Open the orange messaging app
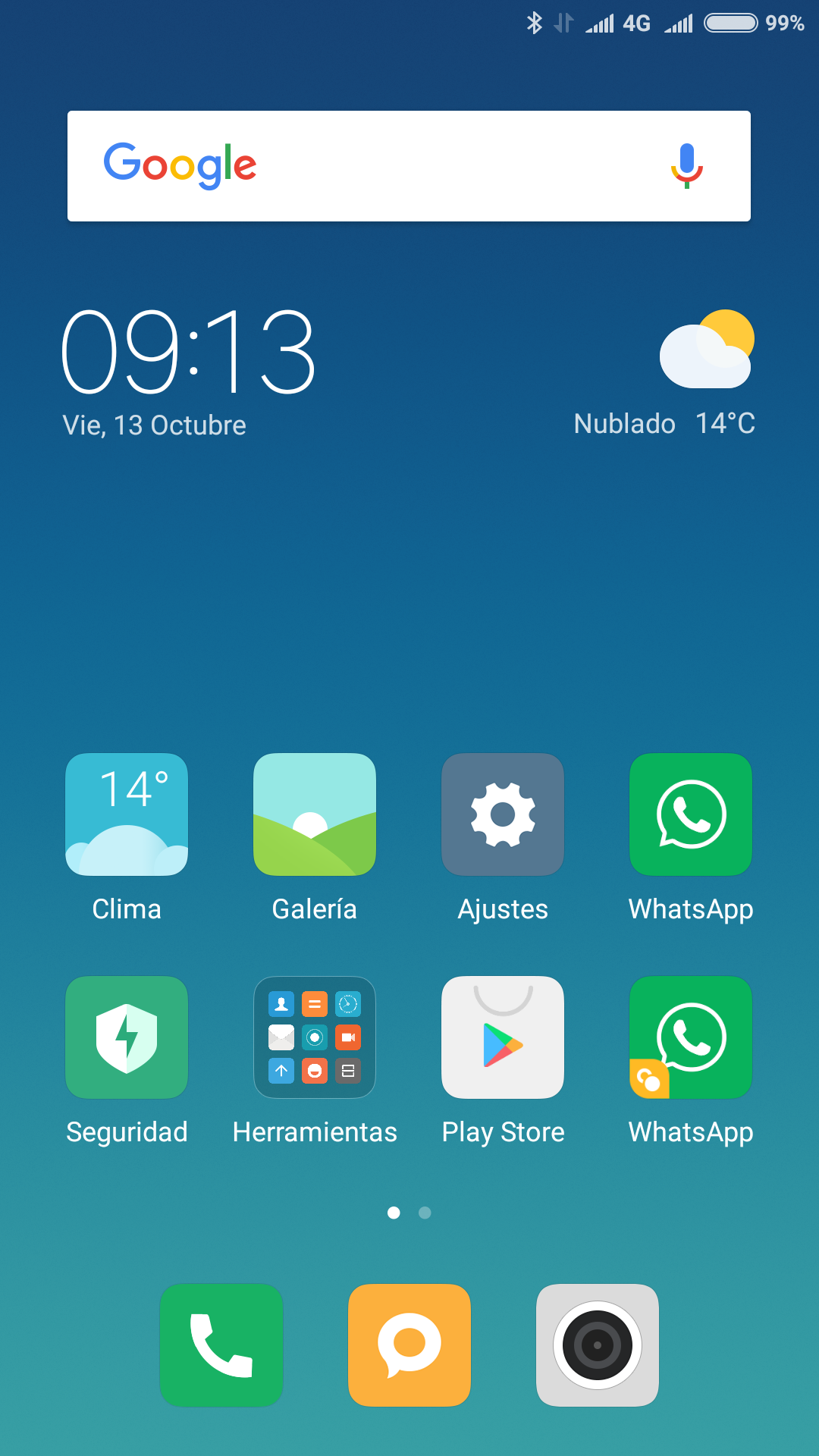The height and width of the screenshot is (1456, 819). point(409,1345)
